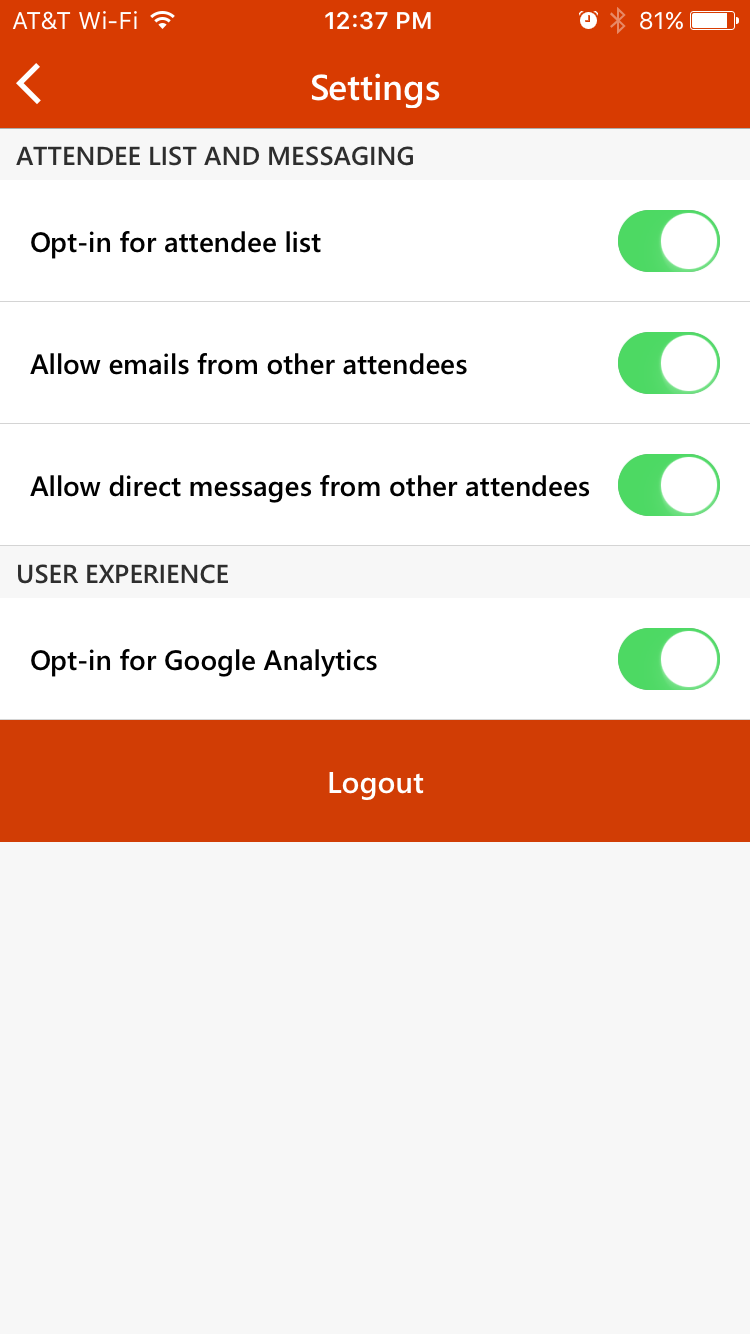Turn off Opt-in for attendee list

pyautogui.click(x=668, y=241)
